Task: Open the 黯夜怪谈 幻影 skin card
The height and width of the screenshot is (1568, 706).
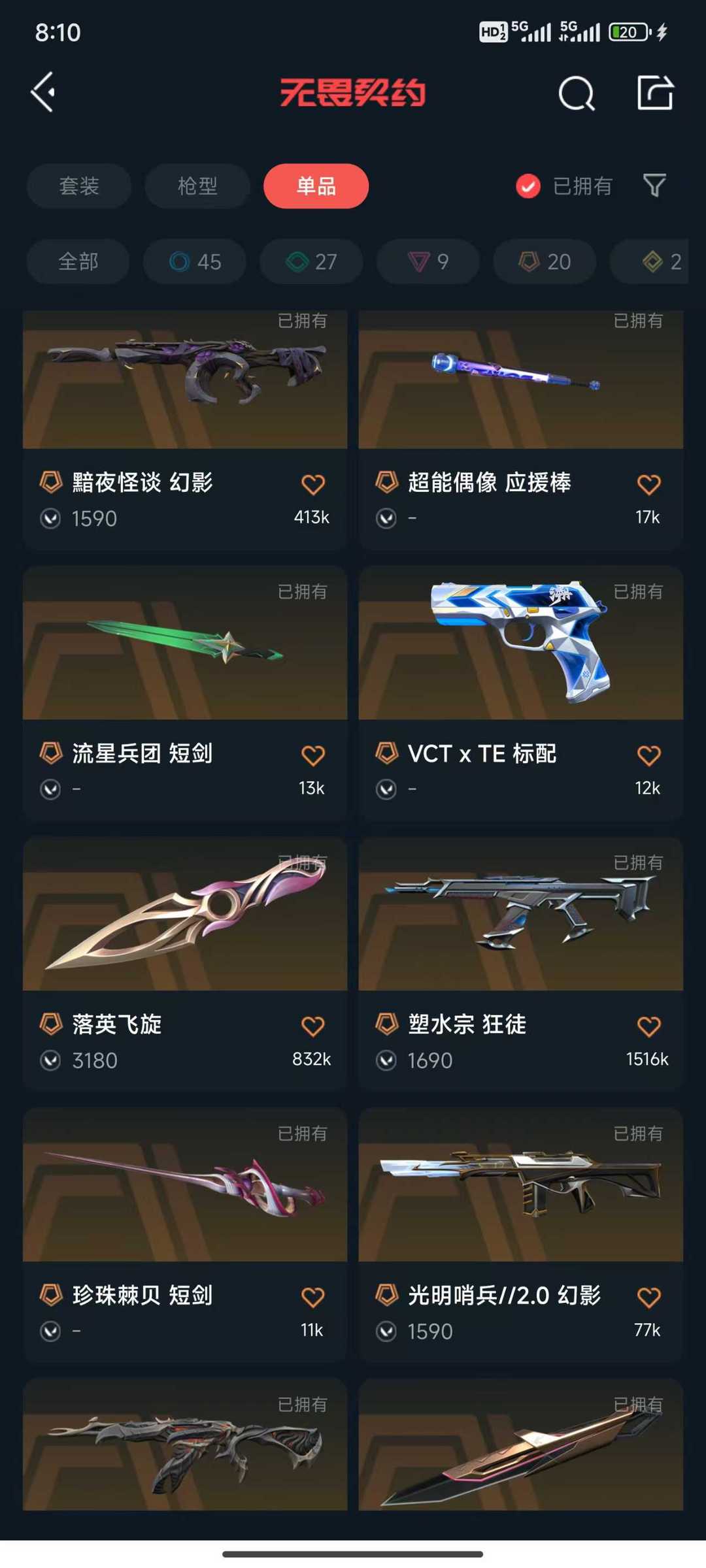Action: pos(185,431)
